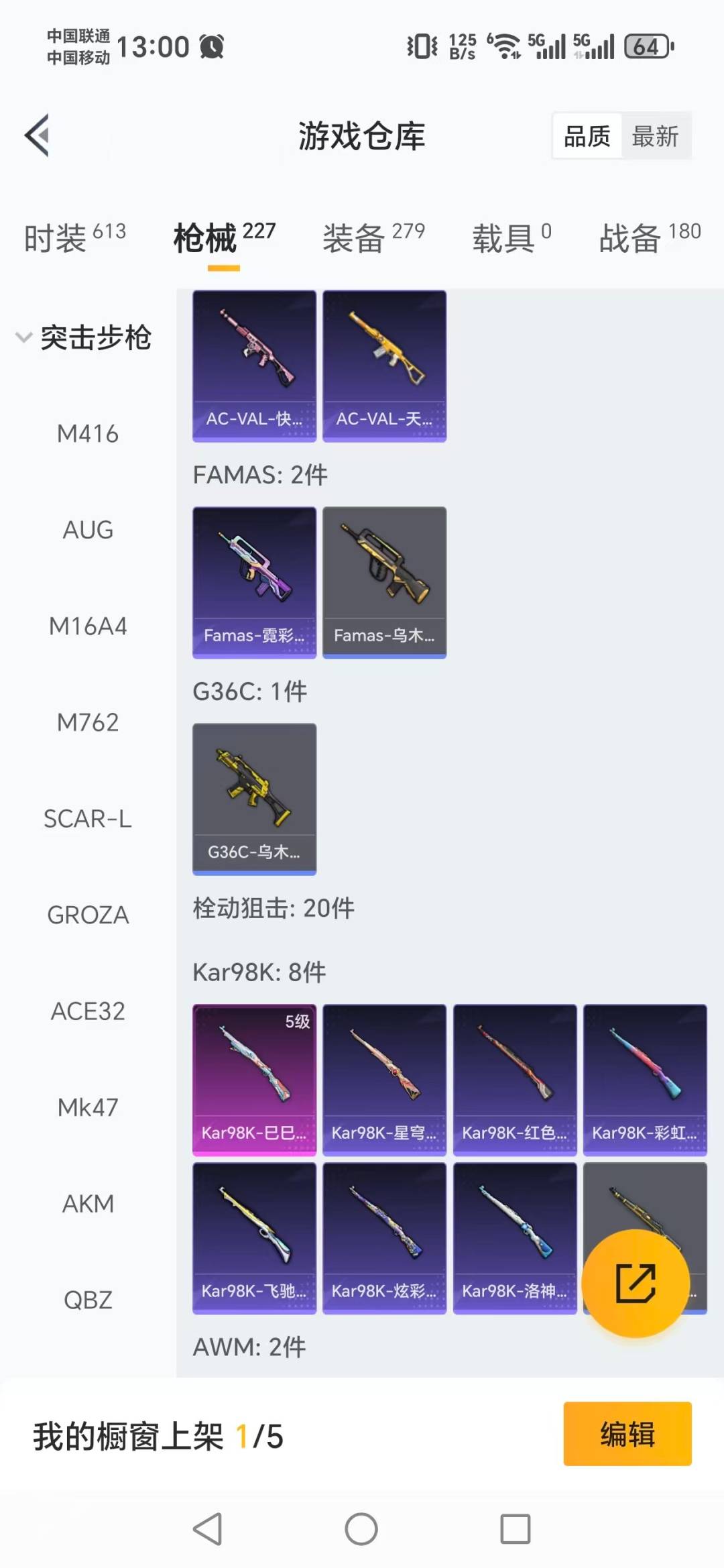The height and width of the screenshot is (1568, 724).
Task: Select M416 in the weapon list
Action: point(88,434)
